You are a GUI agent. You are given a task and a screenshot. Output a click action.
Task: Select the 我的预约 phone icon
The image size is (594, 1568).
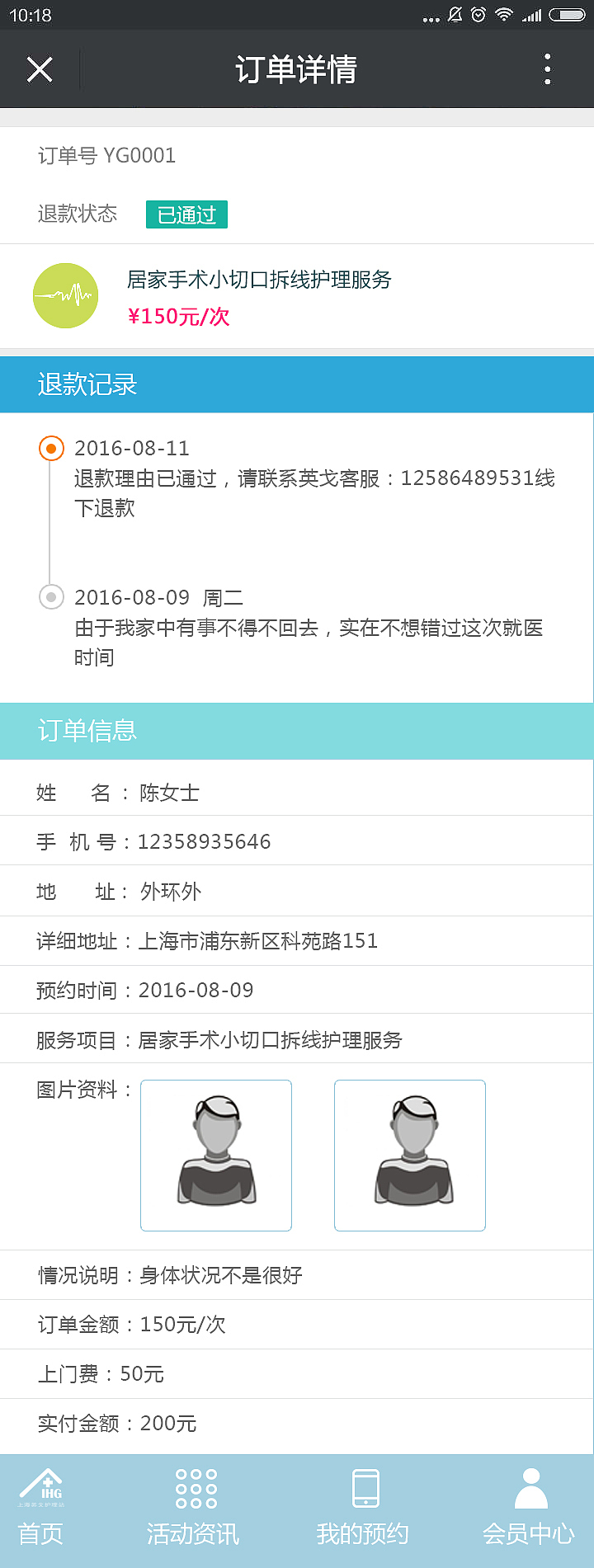366,1488
